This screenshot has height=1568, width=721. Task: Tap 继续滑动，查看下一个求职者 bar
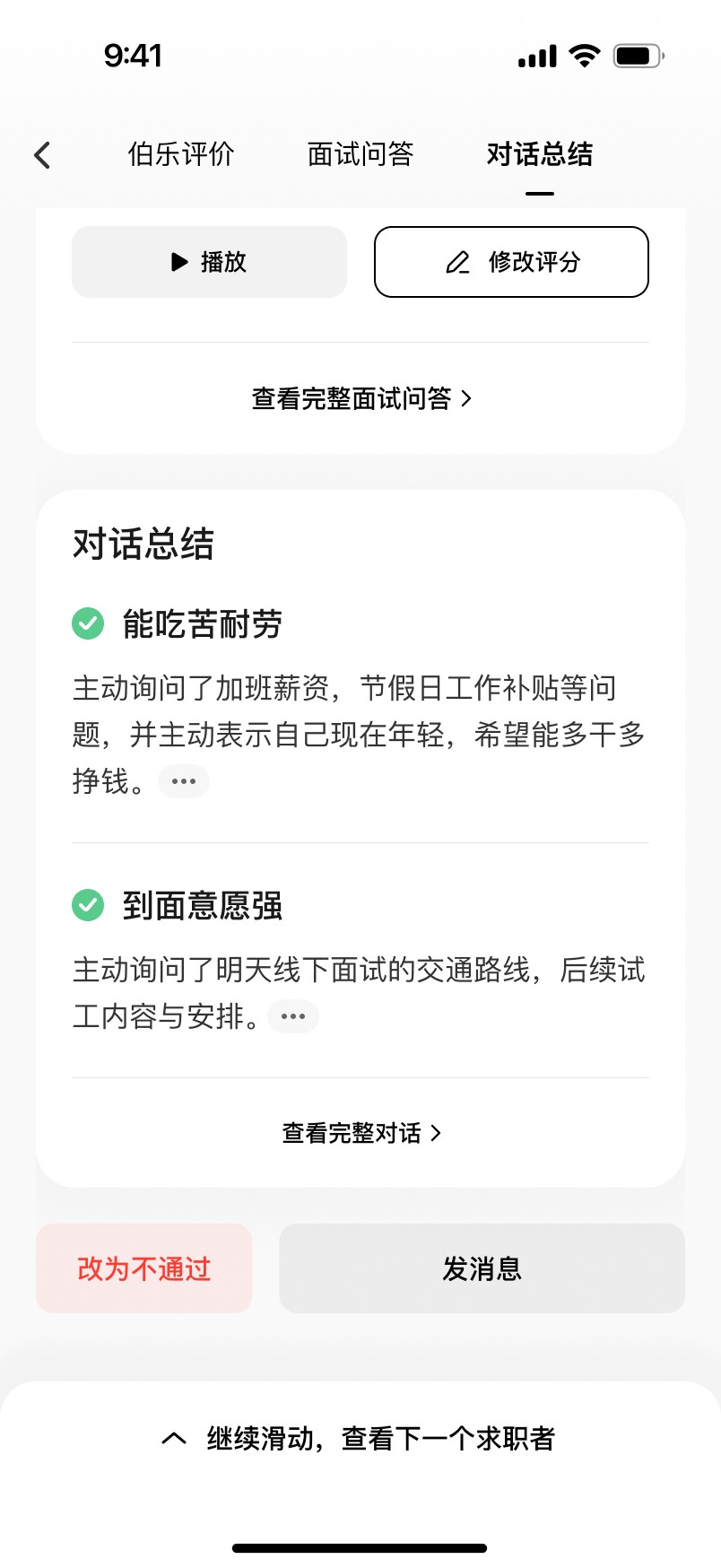coord(360,1439)
